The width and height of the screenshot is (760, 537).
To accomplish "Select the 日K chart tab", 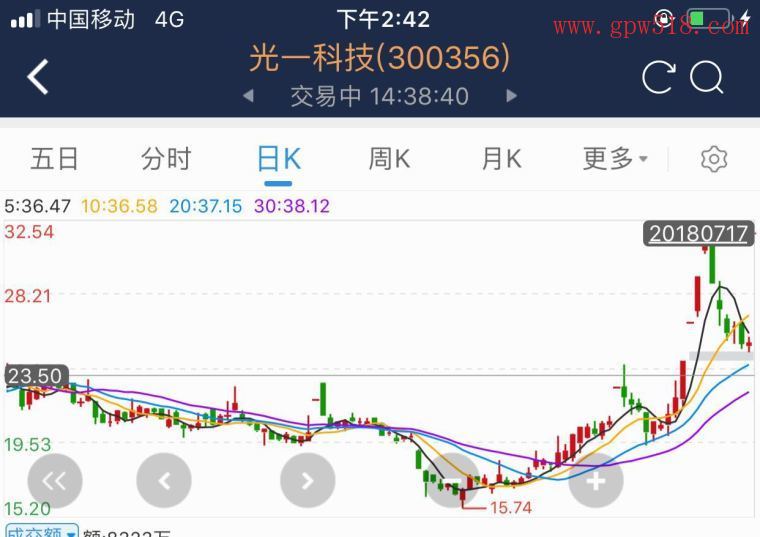I will pos(278,159).
